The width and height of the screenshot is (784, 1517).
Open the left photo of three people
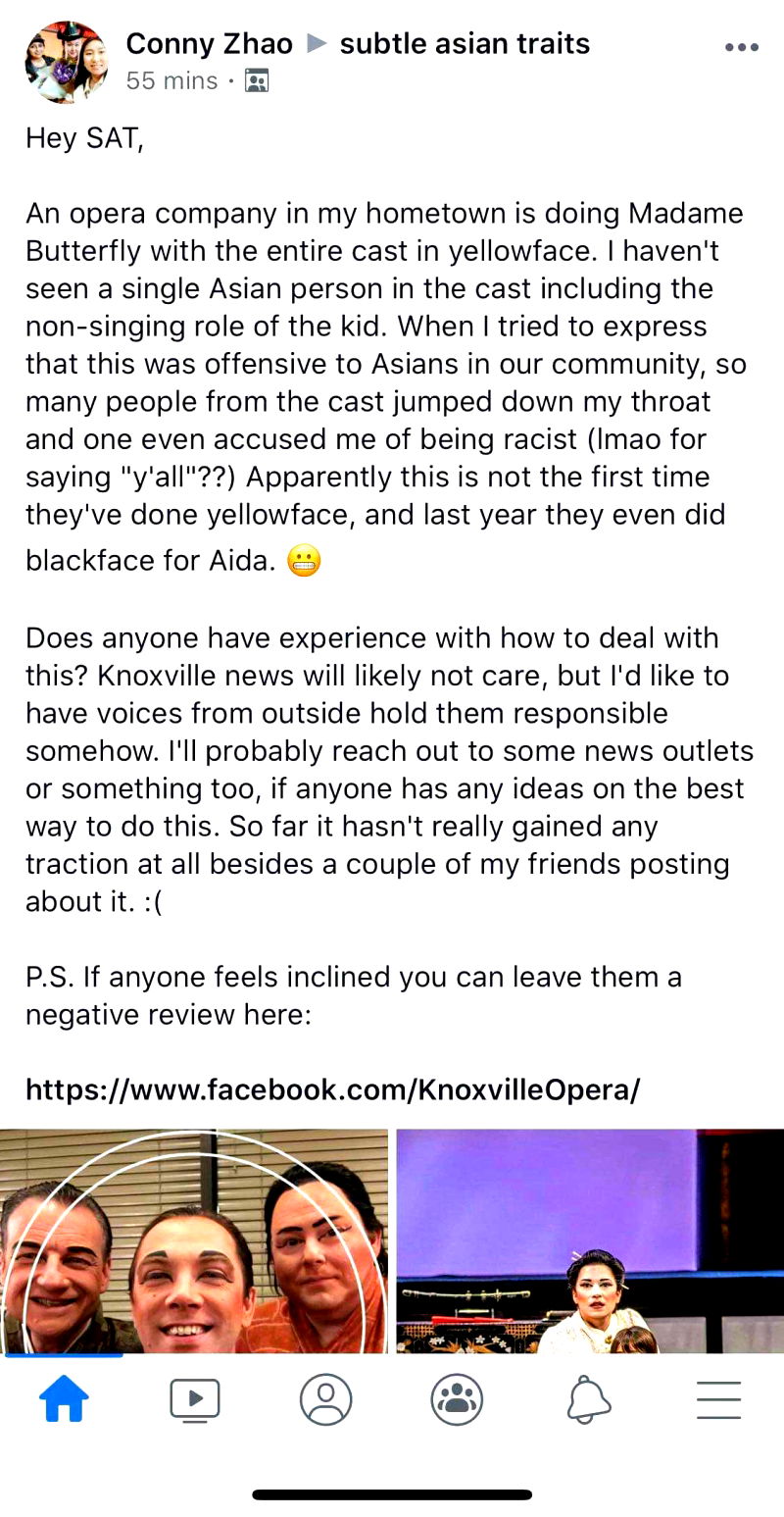point(194,1240)
